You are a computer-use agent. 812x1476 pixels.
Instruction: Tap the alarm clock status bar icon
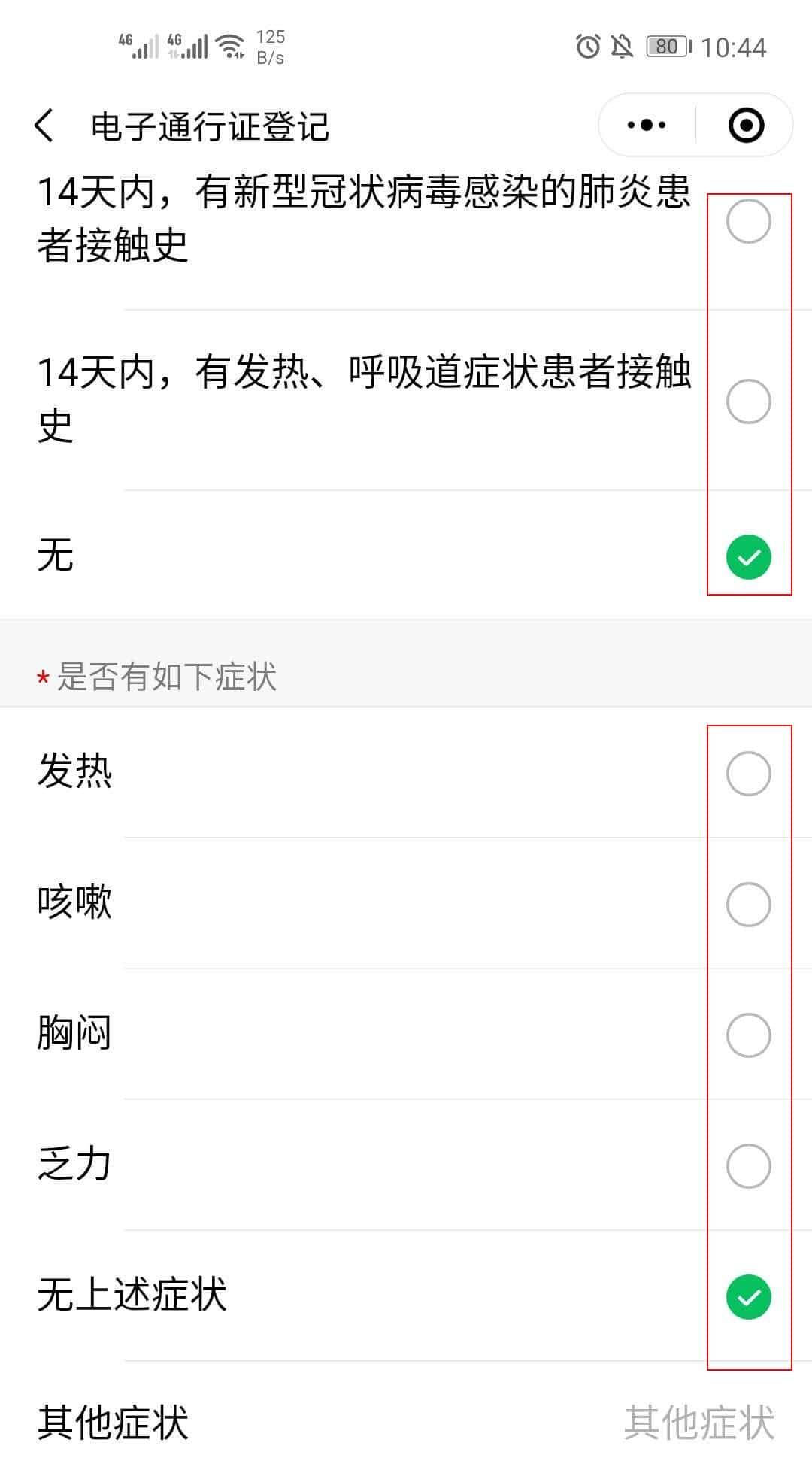(x=588, y=44)
